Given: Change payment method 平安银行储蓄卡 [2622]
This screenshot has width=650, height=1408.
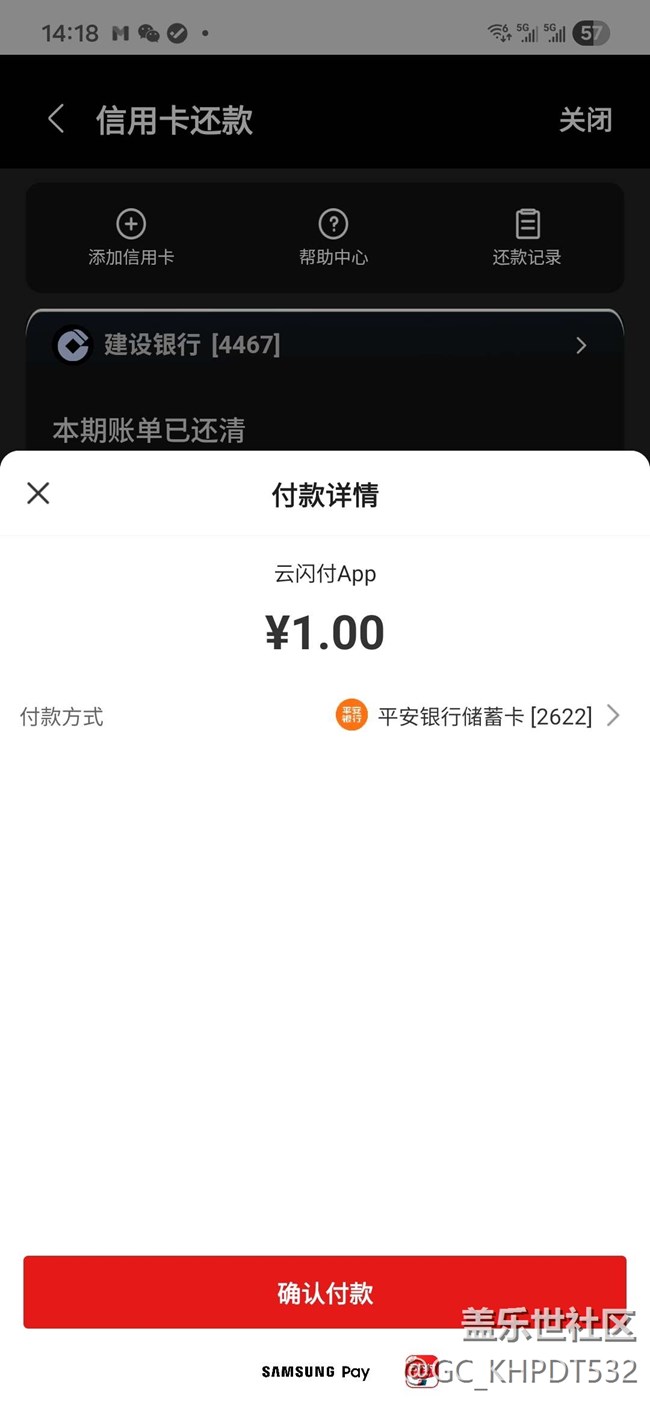Looking at the screenshot, I should 478,716.
